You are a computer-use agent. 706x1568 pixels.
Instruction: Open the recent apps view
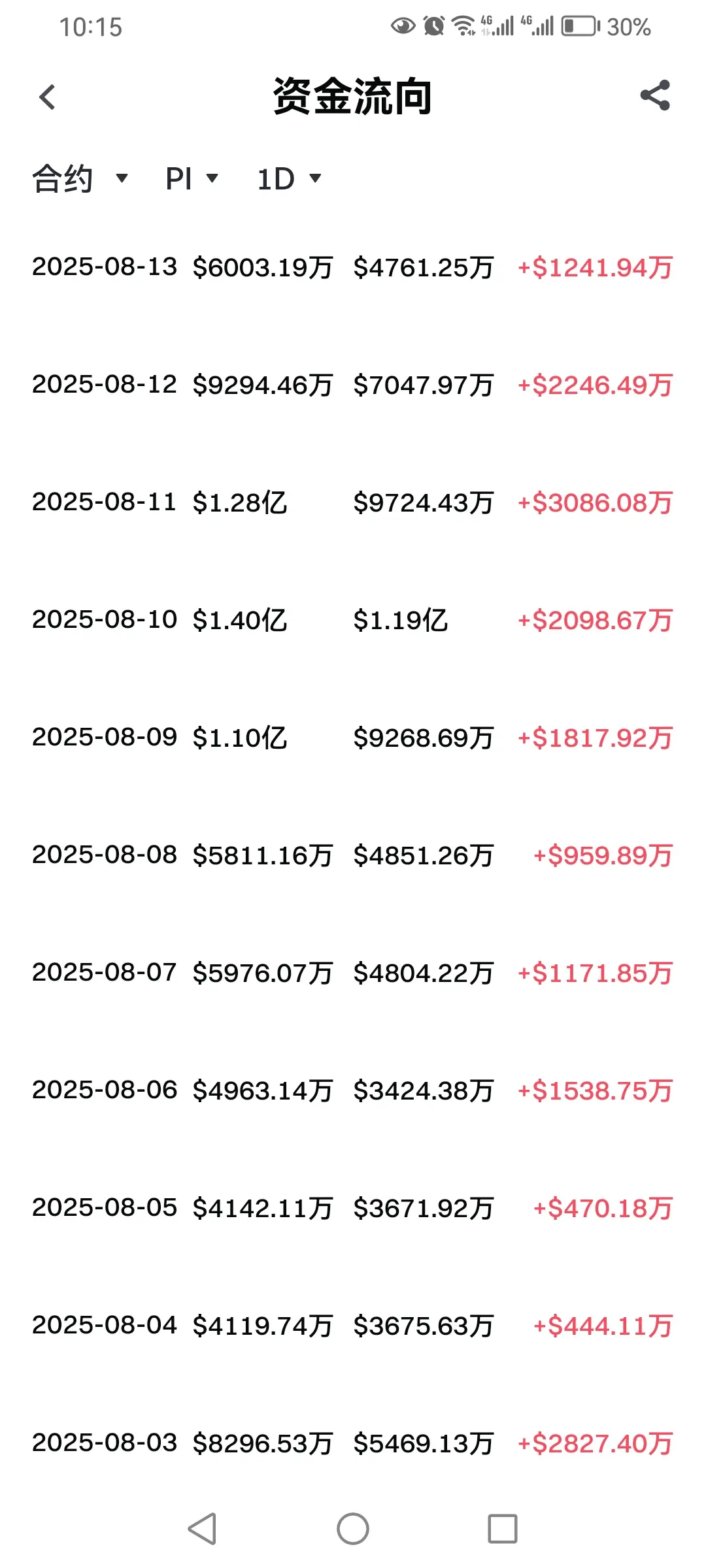[502, 1529]
